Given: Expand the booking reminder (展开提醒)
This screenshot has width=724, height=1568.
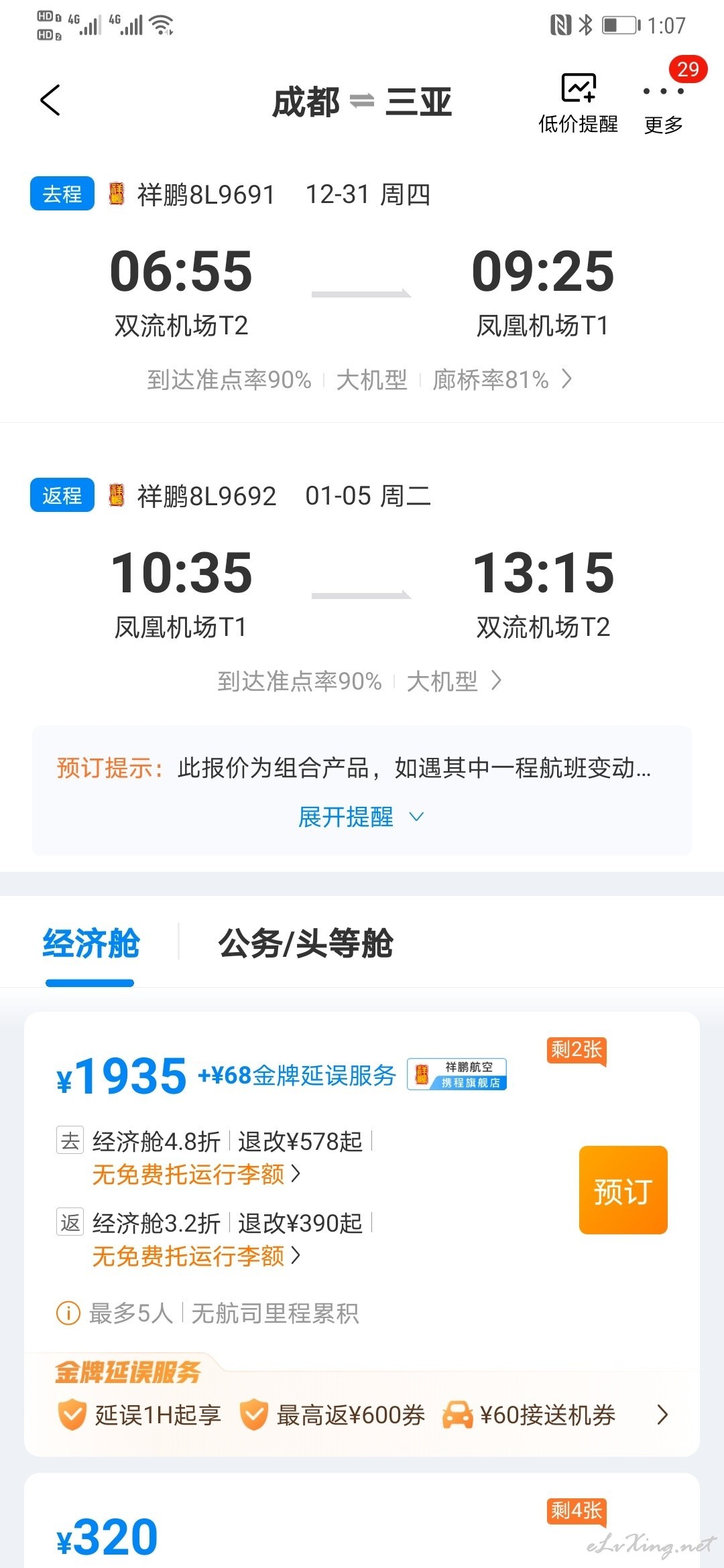Looking at the screenshot, I should pyautogui.click(x=361, y=817).
